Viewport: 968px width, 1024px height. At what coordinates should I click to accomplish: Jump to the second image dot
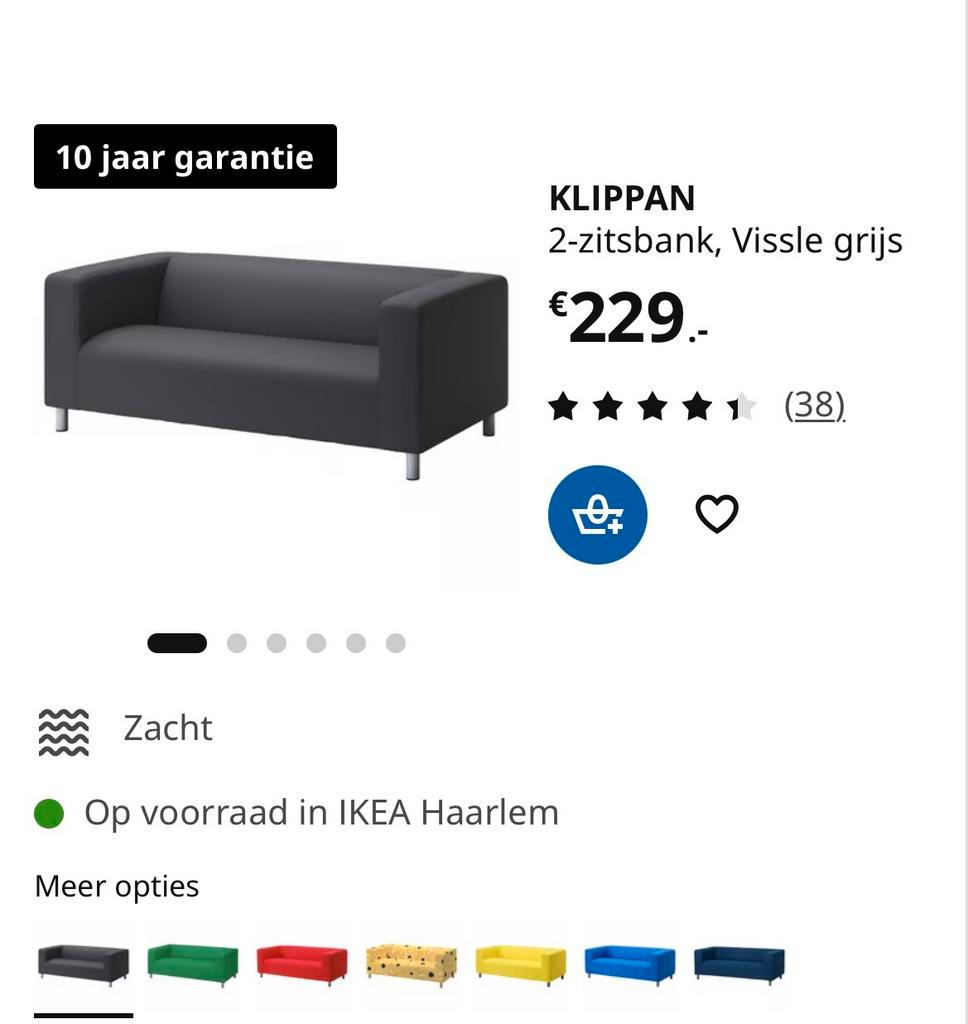pos(236,643)
